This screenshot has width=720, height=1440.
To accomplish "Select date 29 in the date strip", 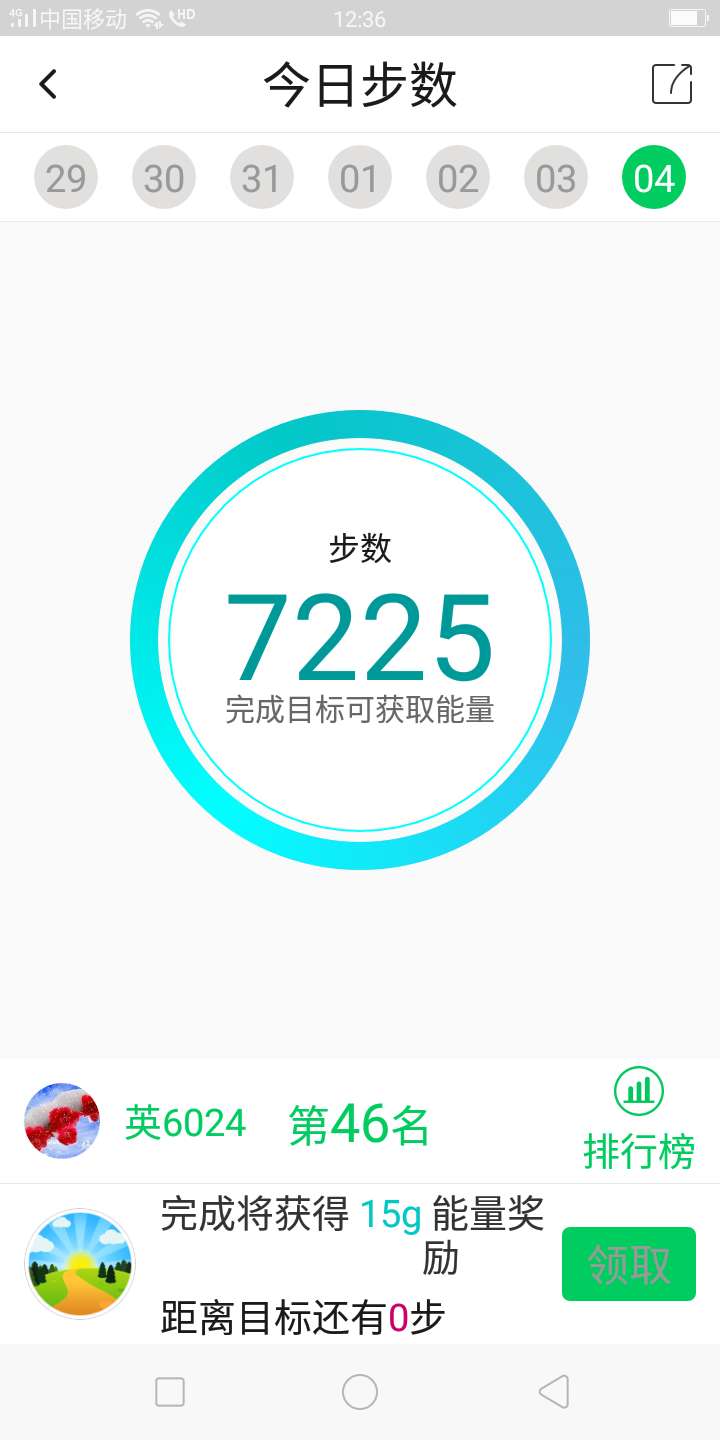I will [65, 176].
